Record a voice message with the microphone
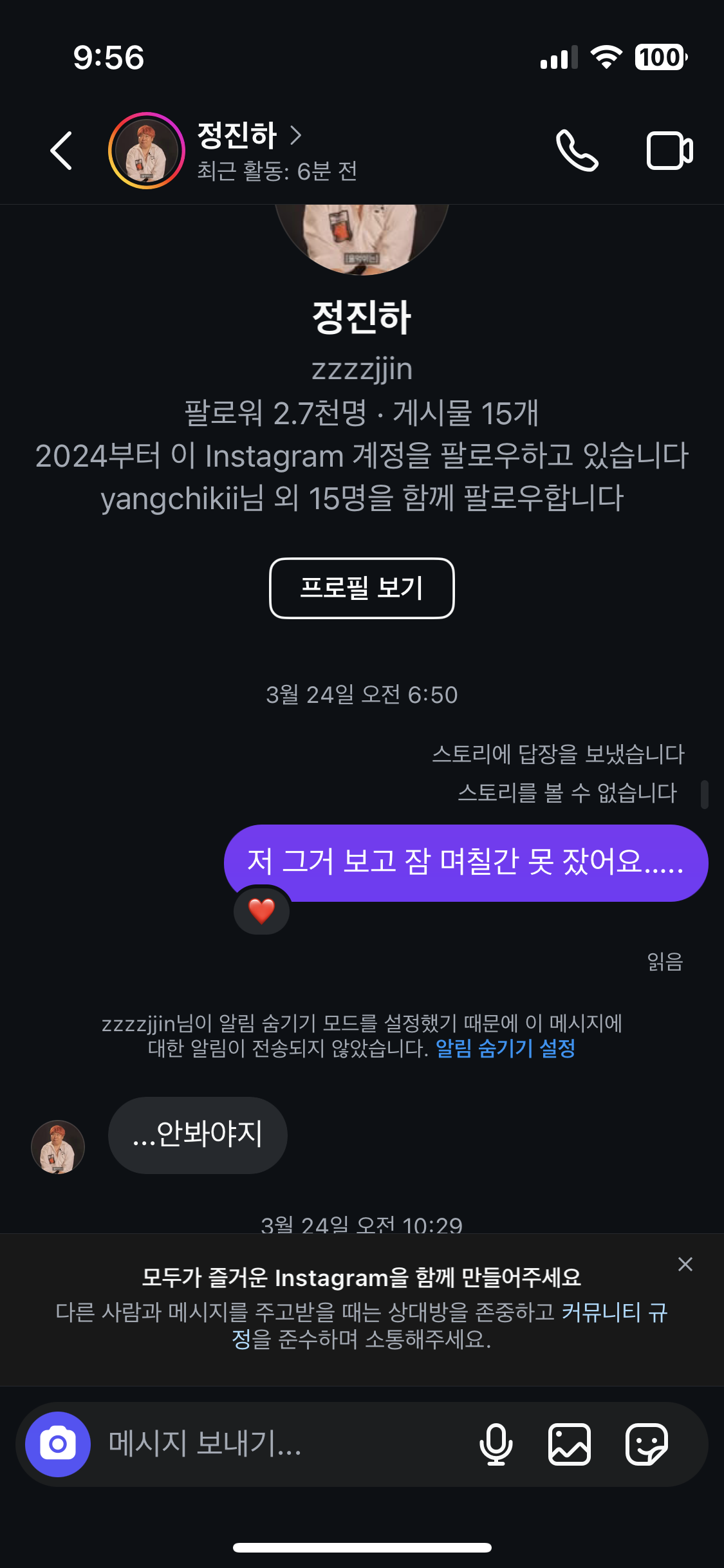 coord(496,1444)
